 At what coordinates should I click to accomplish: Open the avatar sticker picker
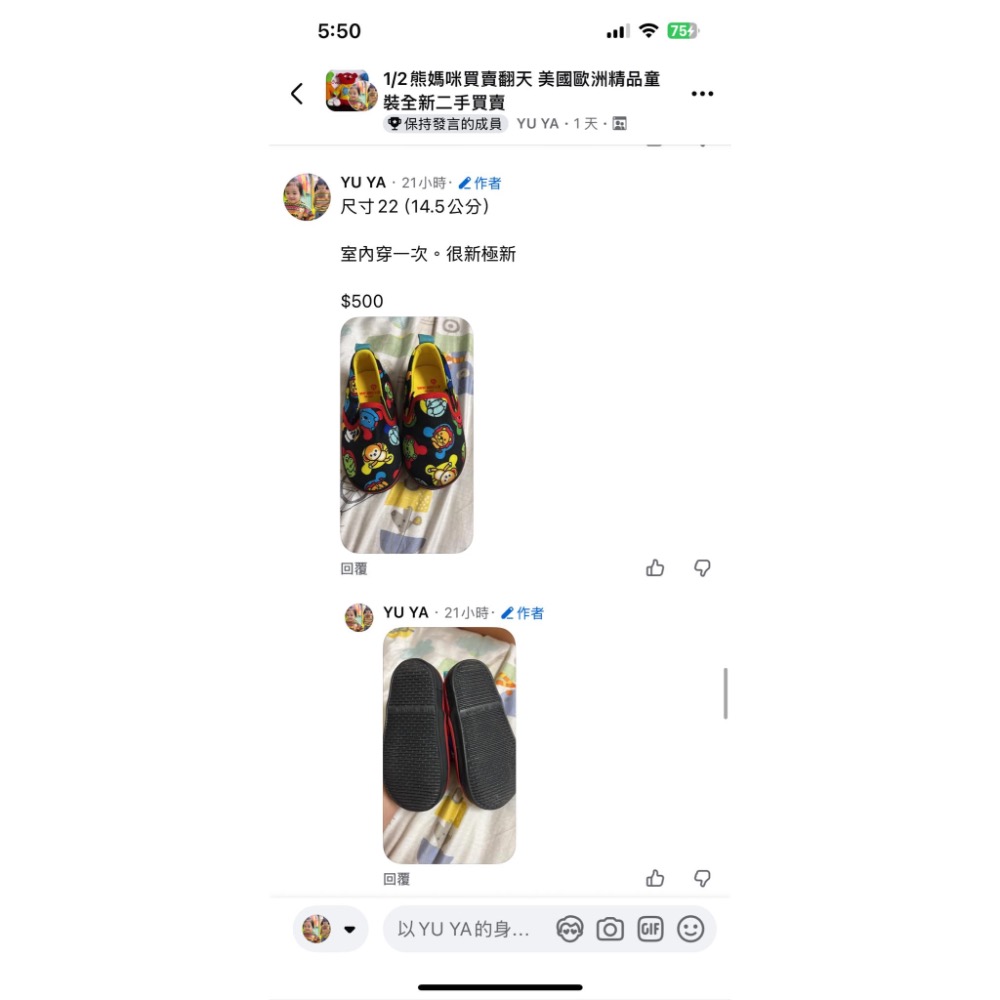[x=570, y=929]
